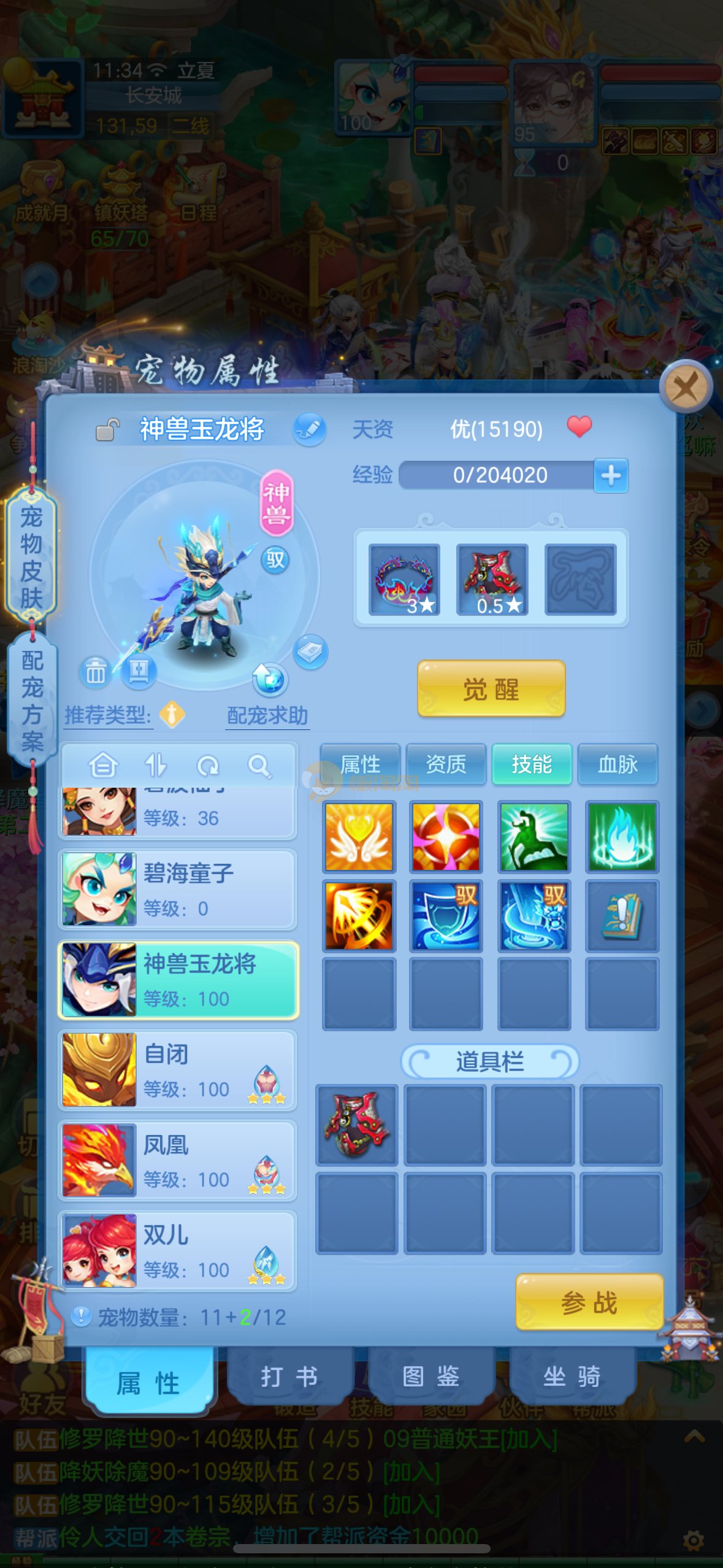Add experience with the plus button
The image size is (723, 1568).
611,475
